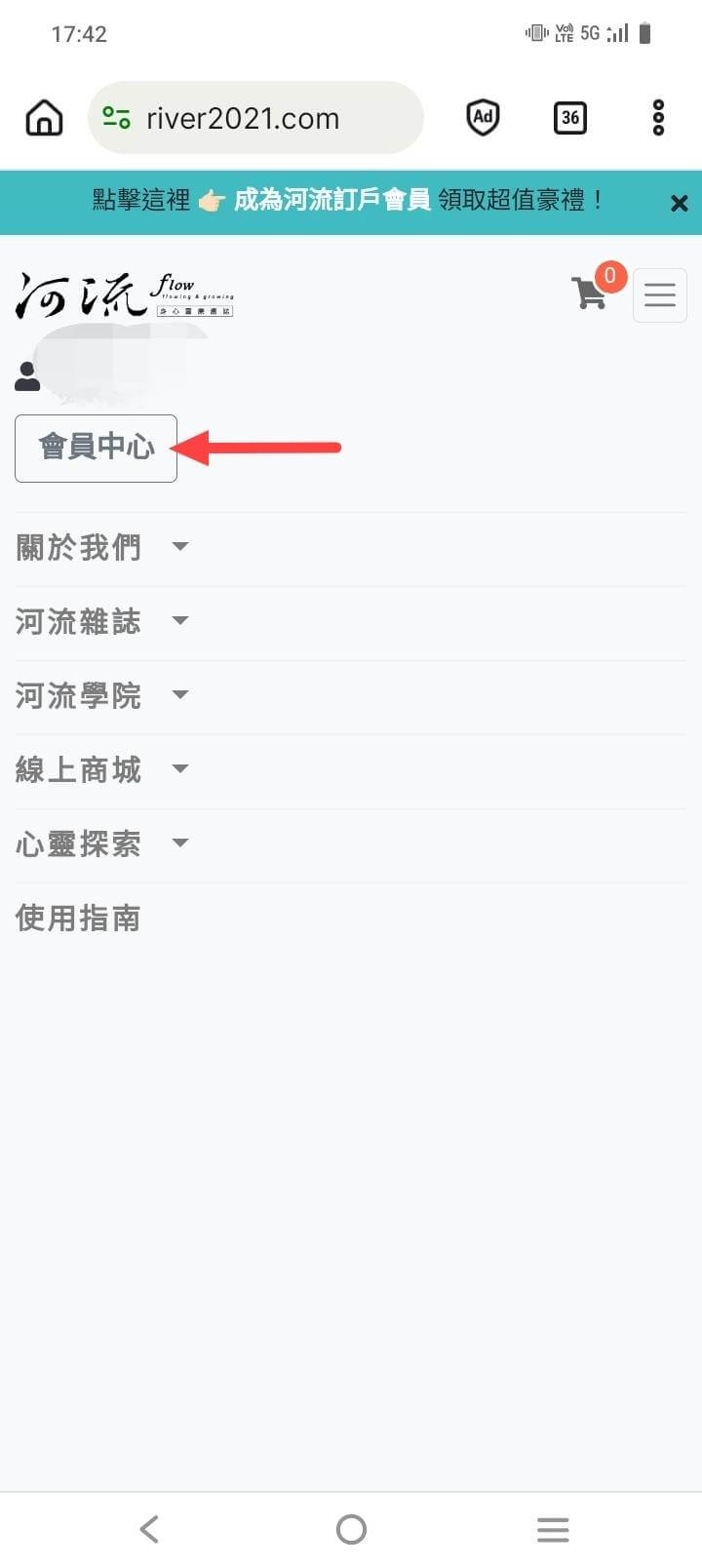Open the 會員中心 member center button

pyautogui.click(x=96, y=448)
